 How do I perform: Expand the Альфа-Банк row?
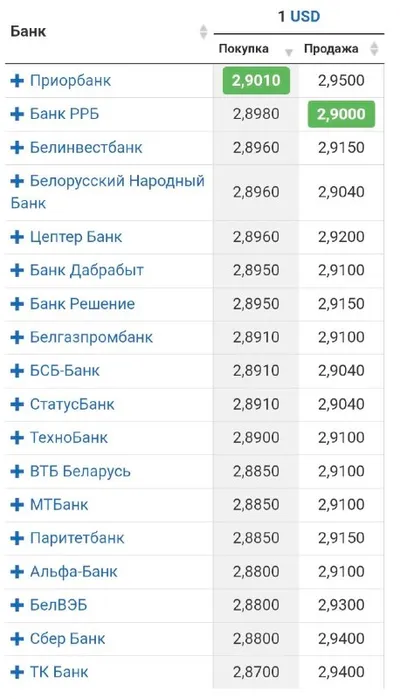click(17, 572)
